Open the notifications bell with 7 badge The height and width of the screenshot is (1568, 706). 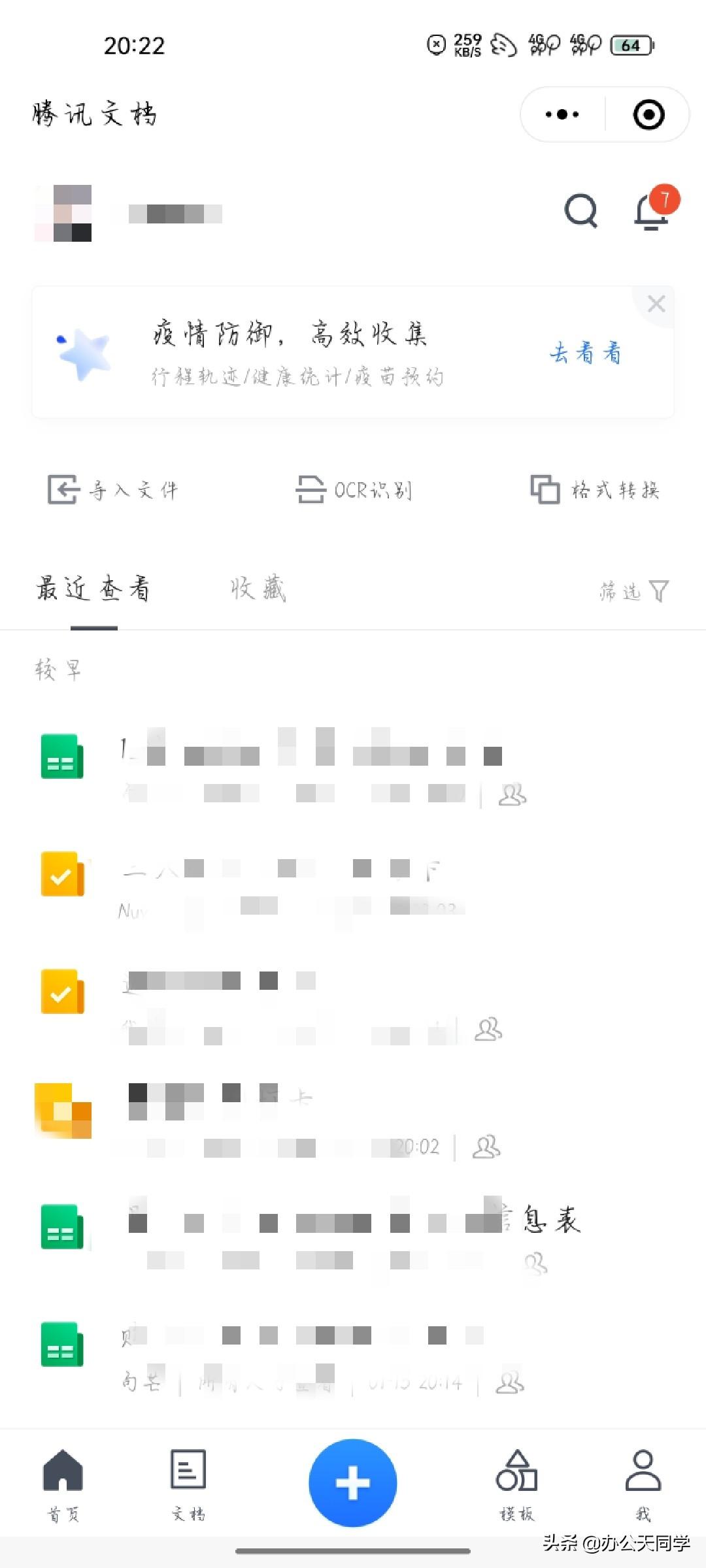point(652,211)
